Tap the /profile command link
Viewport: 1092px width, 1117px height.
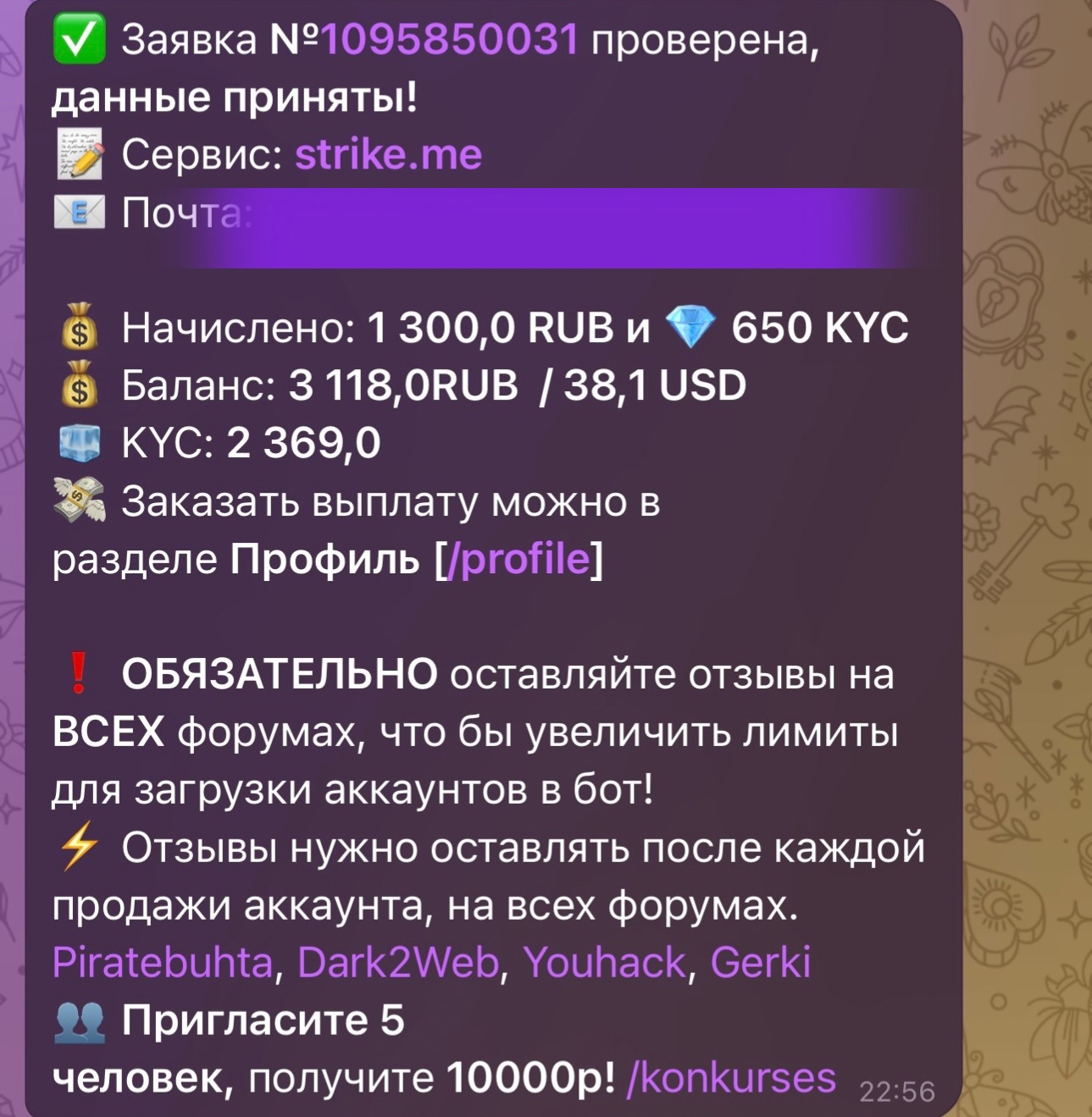(x=518, y=559)
